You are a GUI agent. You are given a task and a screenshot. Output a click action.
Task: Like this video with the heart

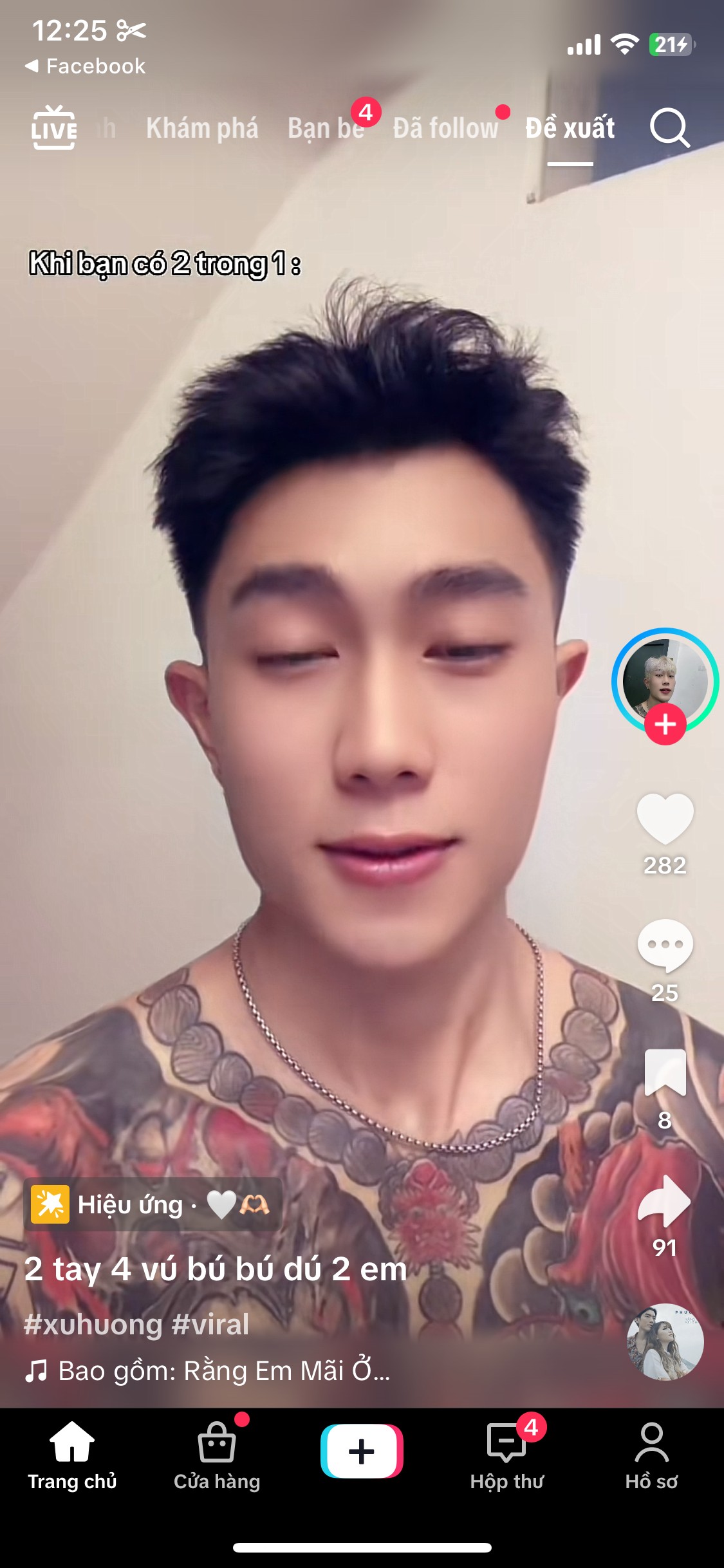click(665, 819)
